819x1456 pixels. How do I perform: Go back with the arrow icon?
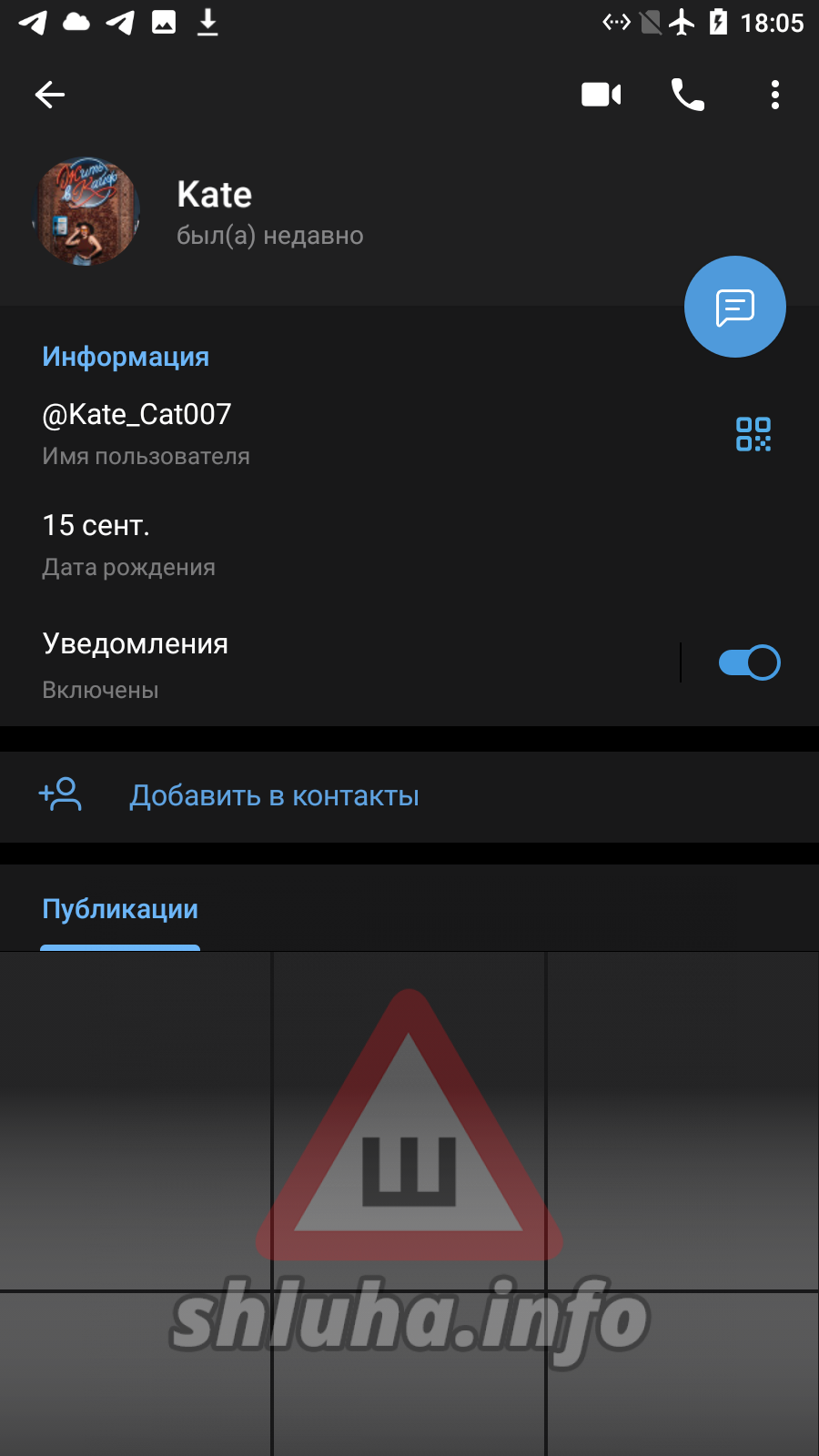(50, 95)
